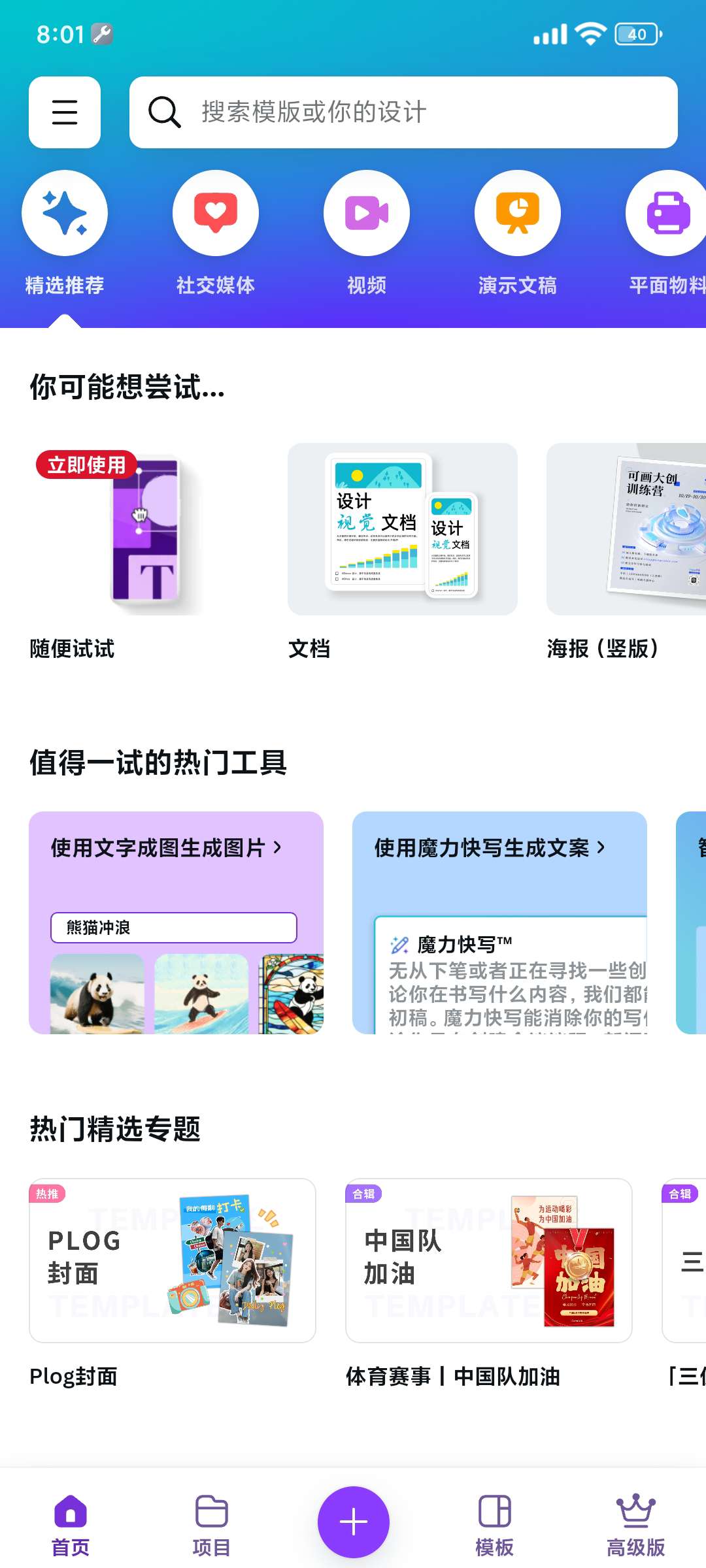This screenshot has width=706, height=1568.
Task: Select the 精选推荐 sparkle icon
Action: (65, 213)
